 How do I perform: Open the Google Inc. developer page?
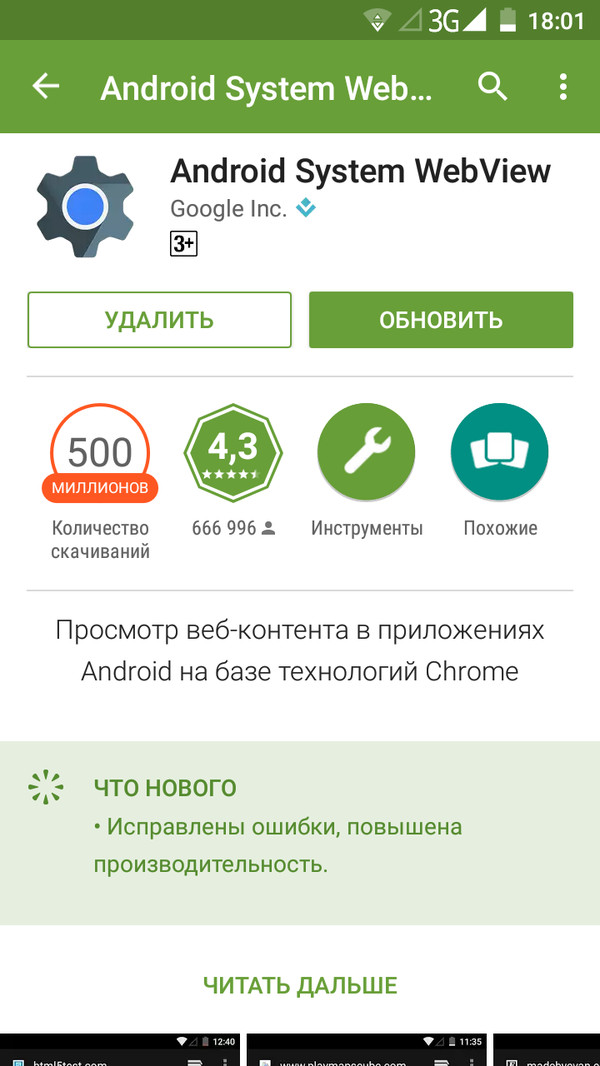(x=229, y=209)
